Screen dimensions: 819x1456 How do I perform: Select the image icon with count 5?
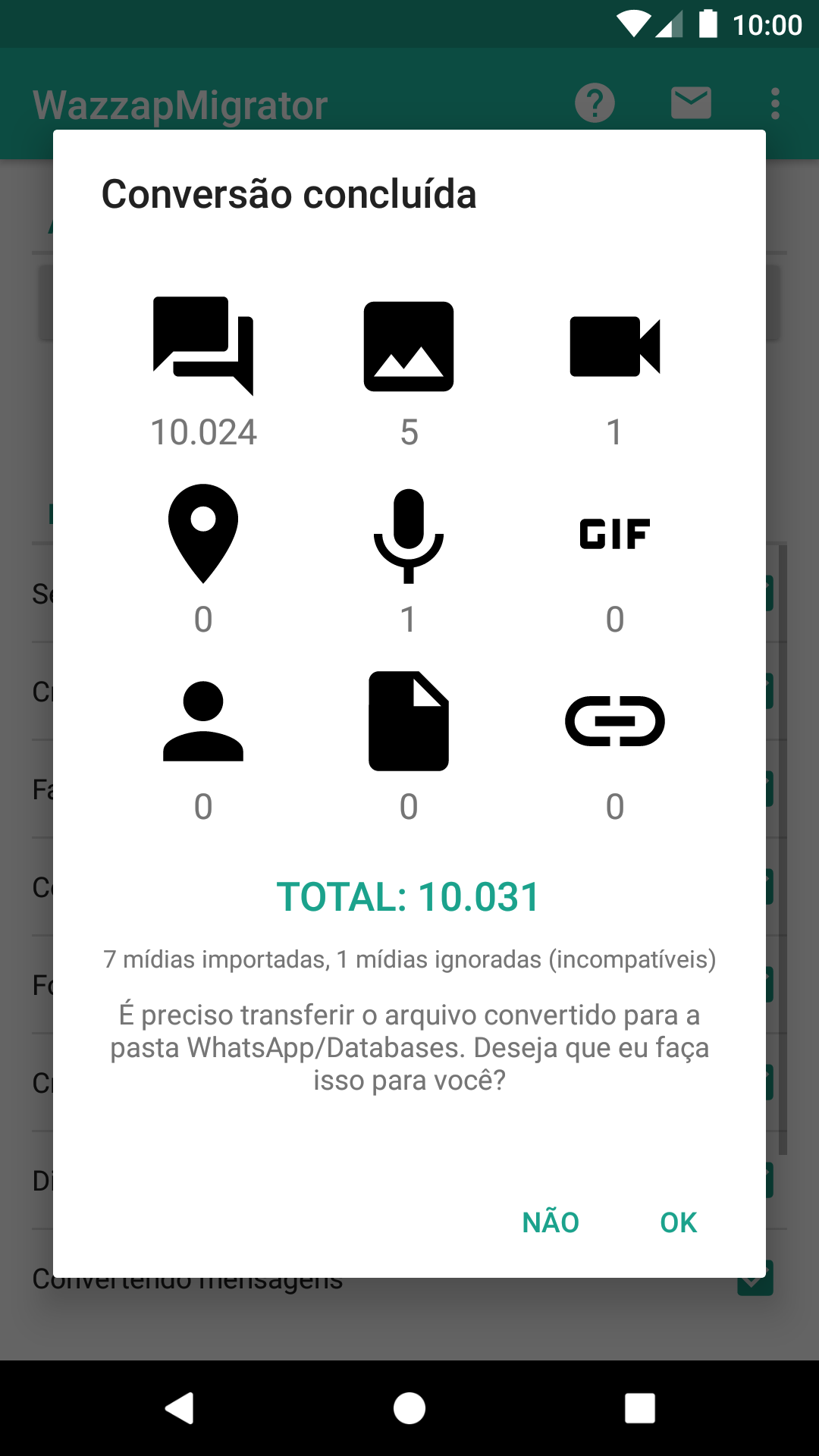(409, 347)
